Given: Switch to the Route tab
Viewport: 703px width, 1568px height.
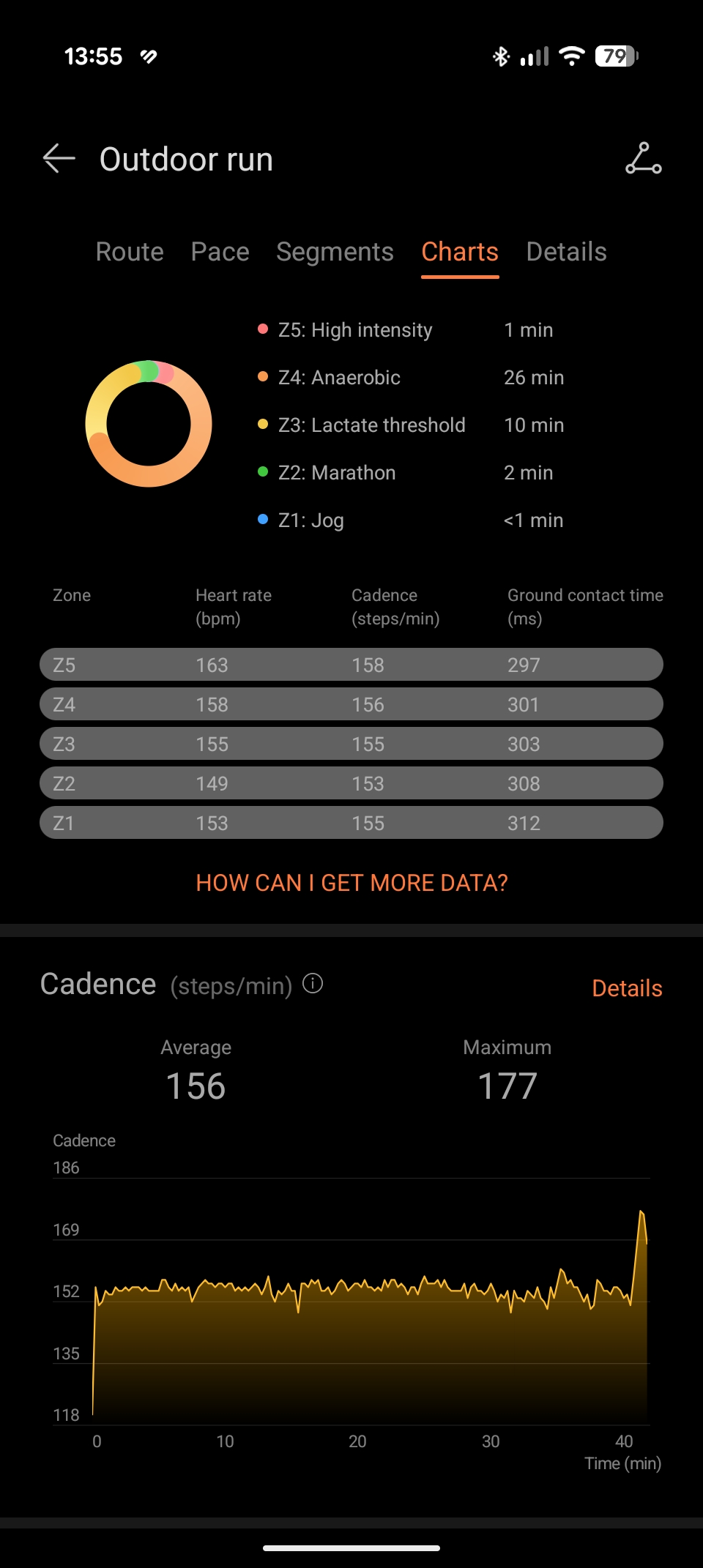Looking at the screenshot, I should pos(130,252).
